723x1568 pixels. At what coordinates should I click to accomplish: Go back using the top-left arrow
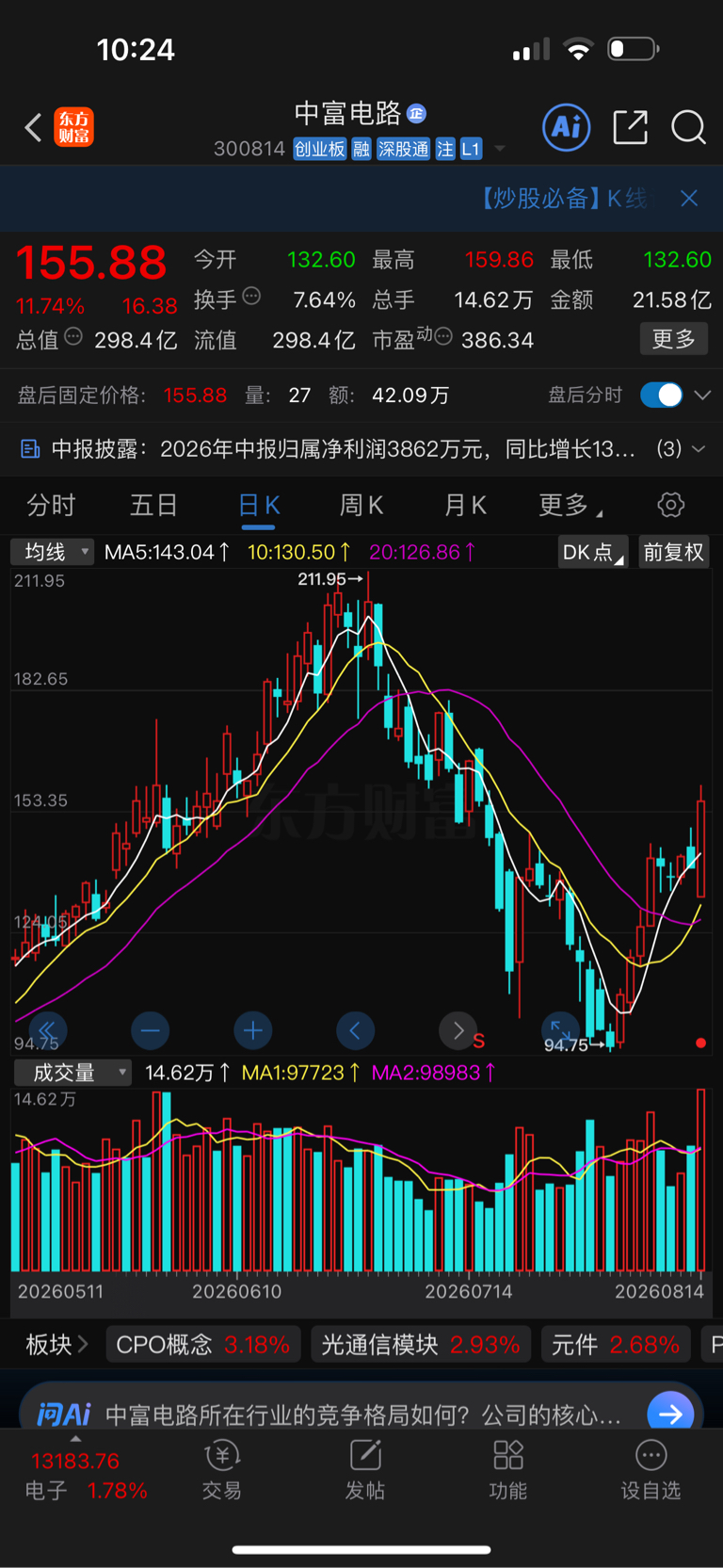(33, 127)
